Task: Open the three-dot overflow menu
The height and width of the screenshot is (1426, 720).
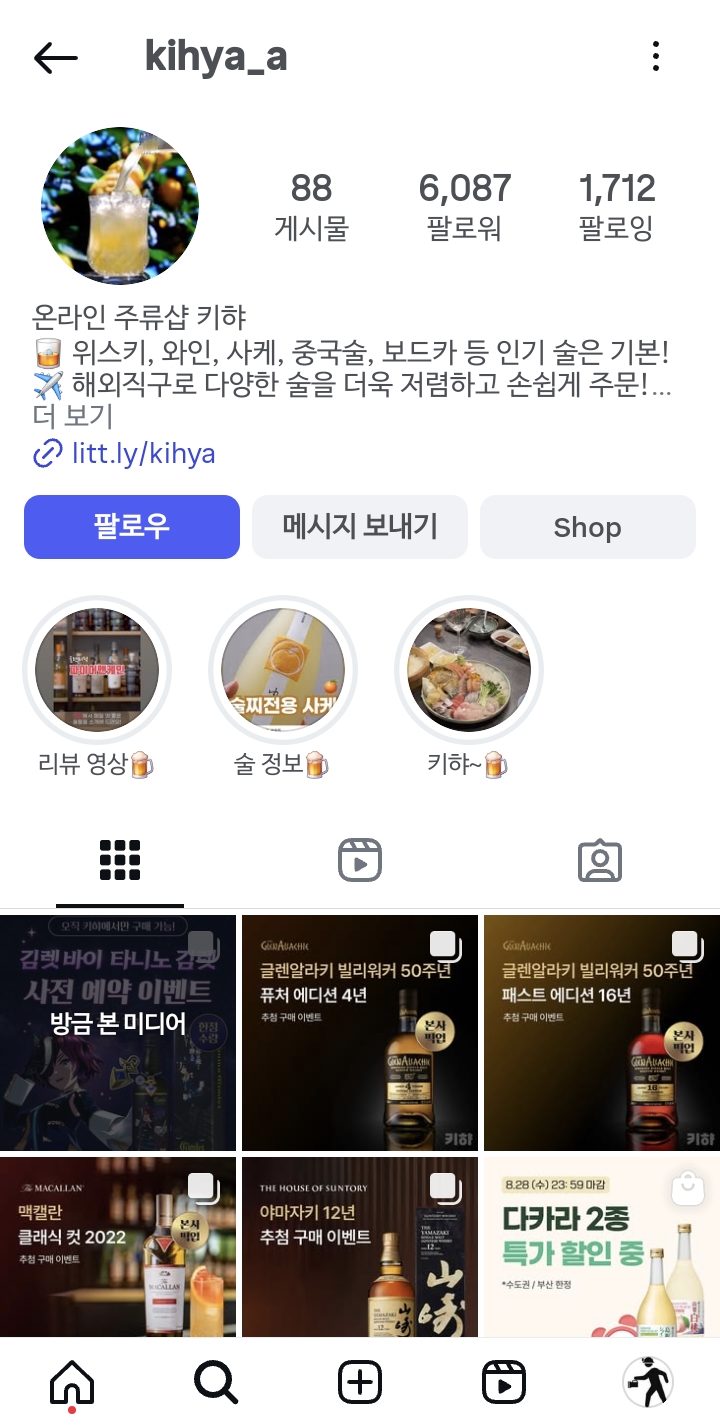Action: pyautogui.click(x=656, y=57)
